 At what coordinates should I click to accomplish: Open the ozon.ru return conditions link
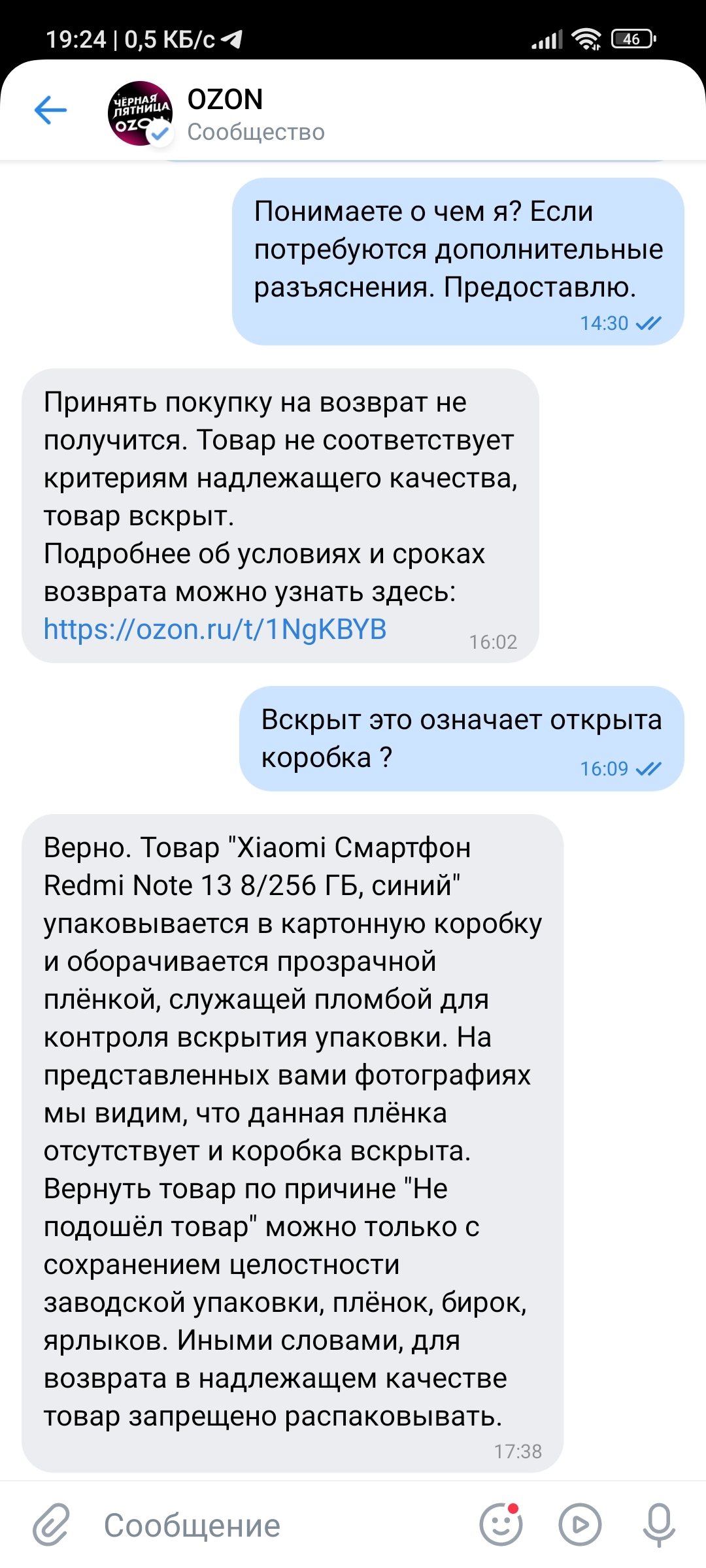click(x=215, y=630)
